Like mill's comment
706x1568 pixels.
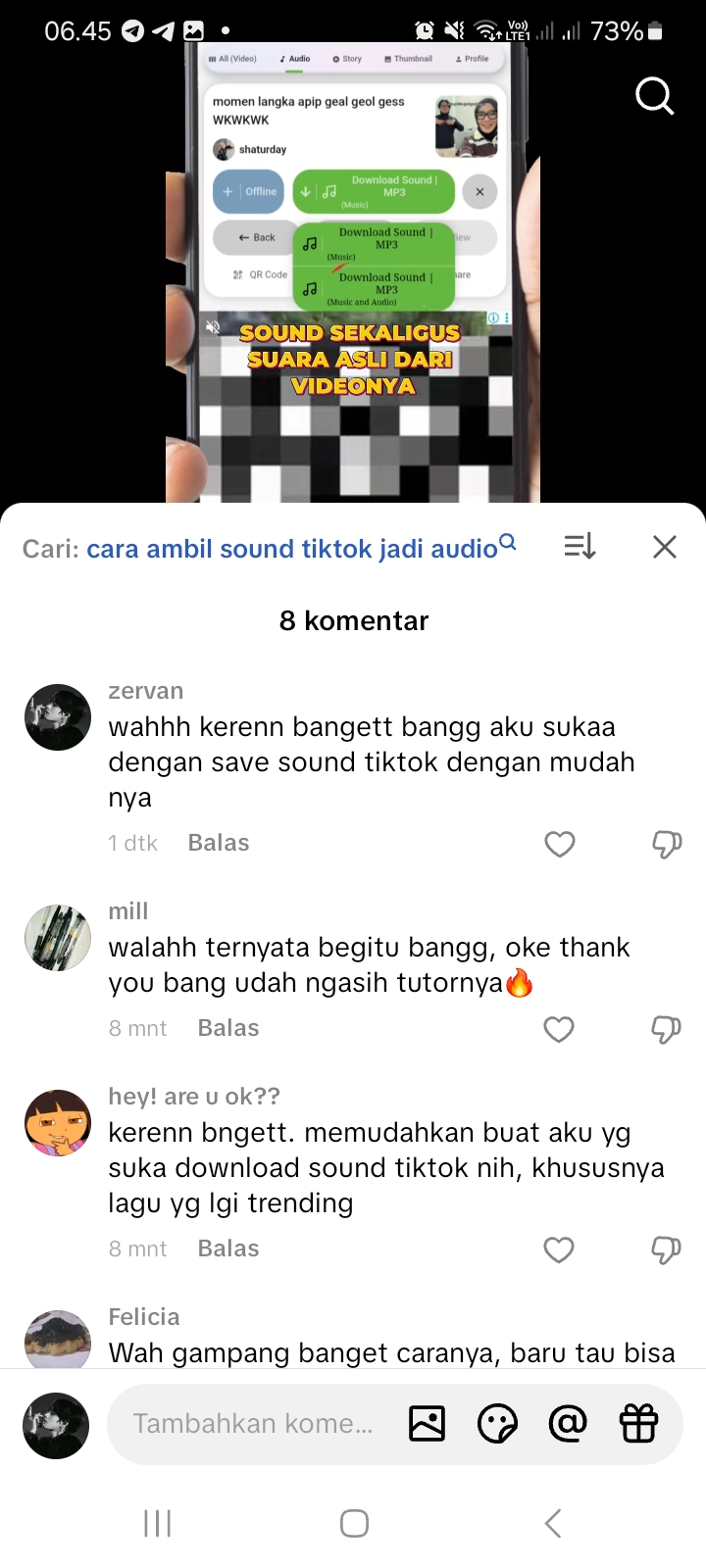pyautogui.click(x=559, y=1029)
